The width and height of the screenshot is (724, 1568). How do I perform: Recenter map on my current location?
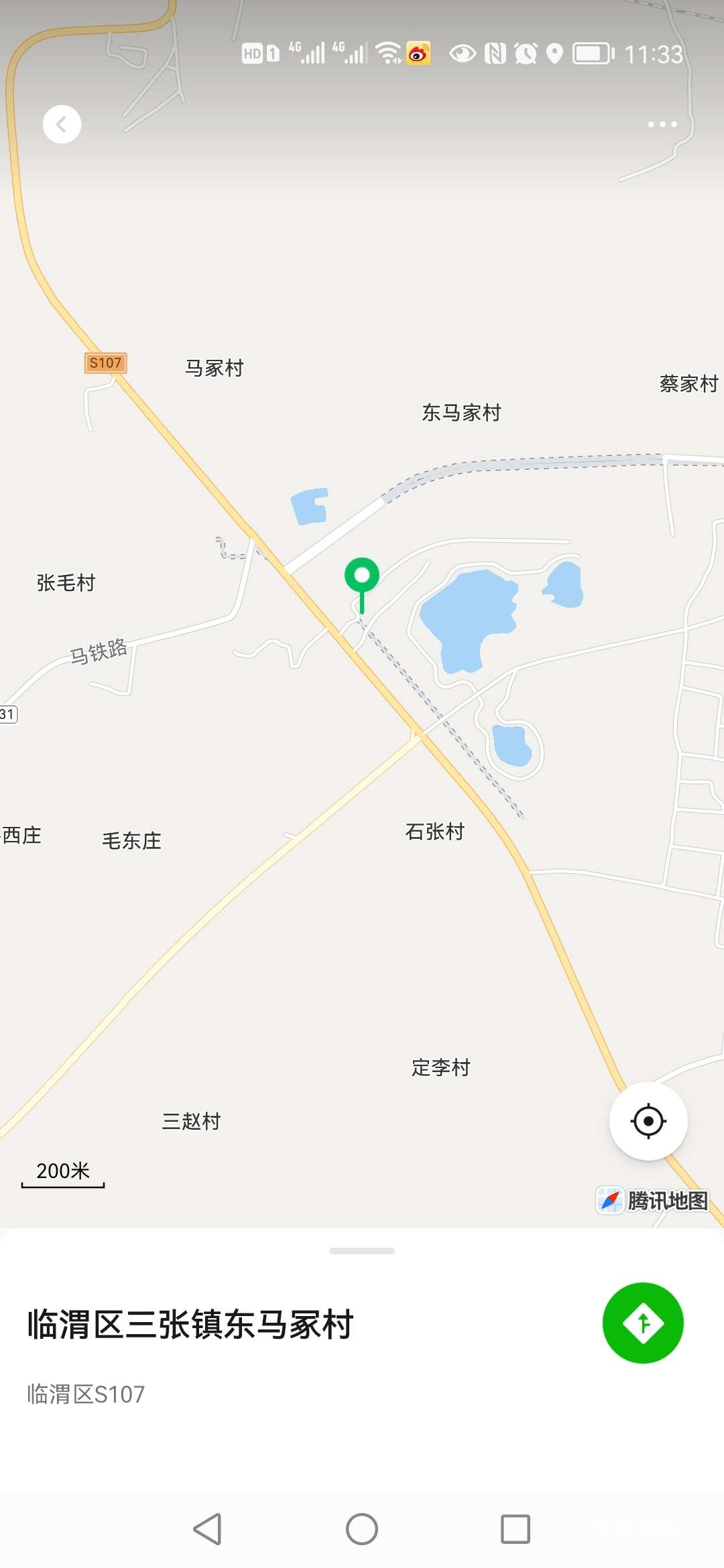click(648, 1121)
